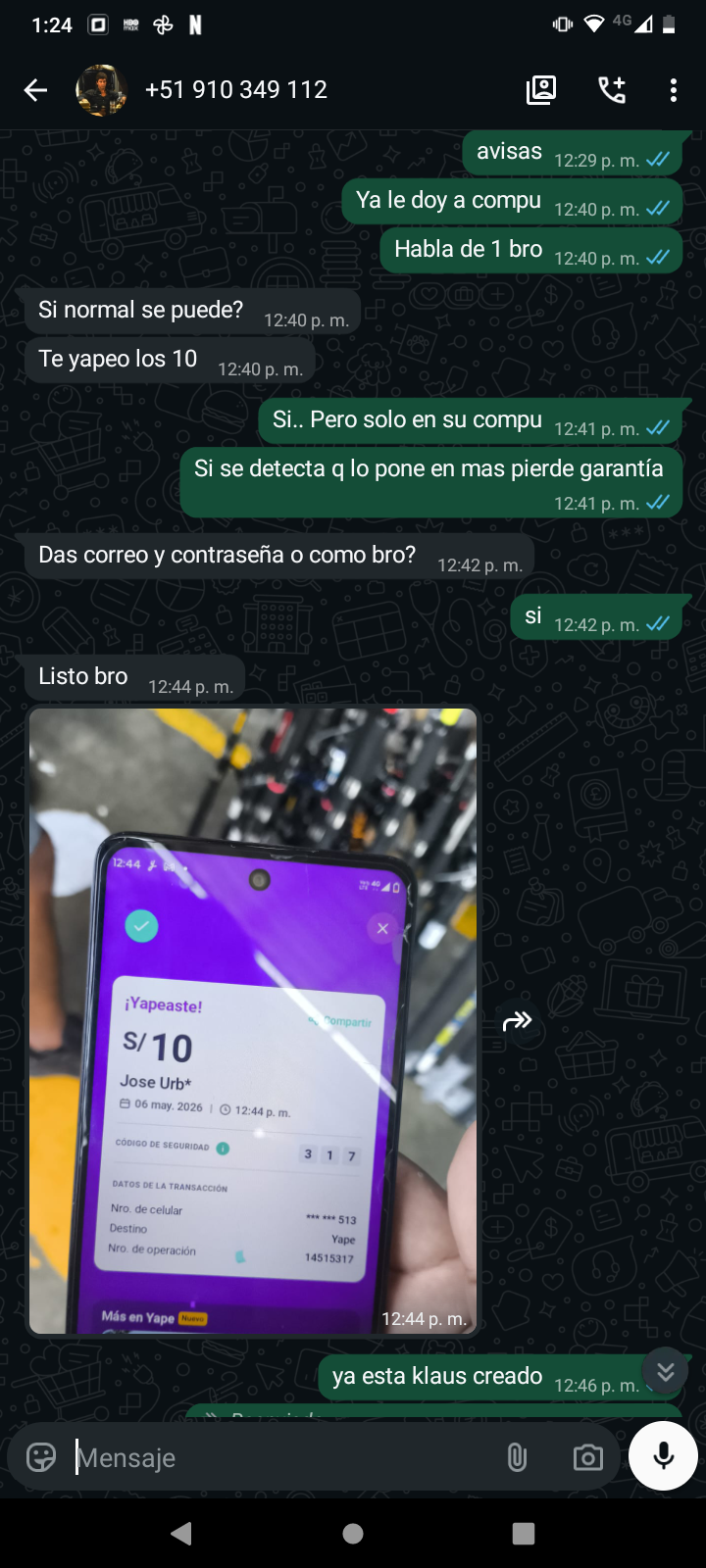
Task: Open the camera from message bar
Action: (x=588, y=1457)
